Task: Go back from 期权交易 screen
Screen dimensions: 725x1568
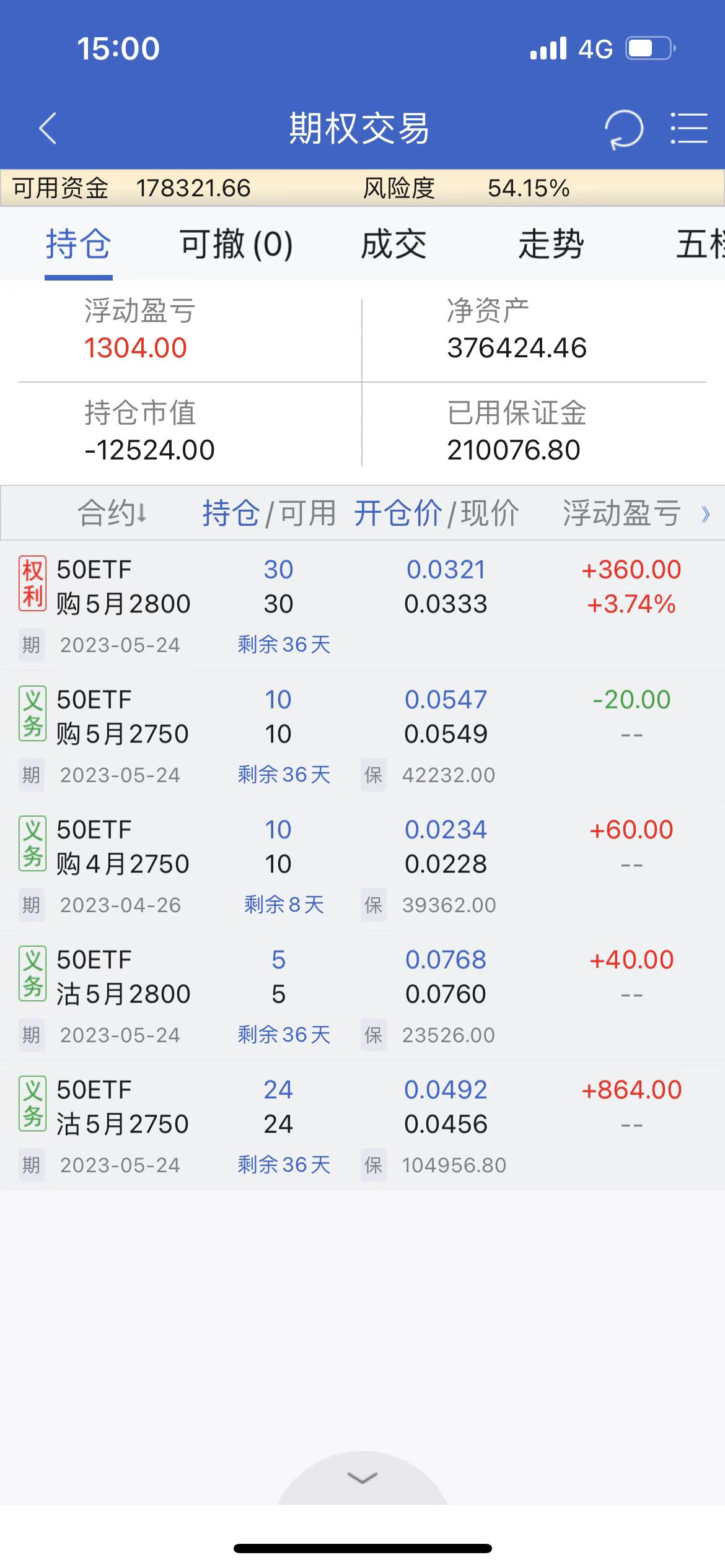Action: click(48, 128)
